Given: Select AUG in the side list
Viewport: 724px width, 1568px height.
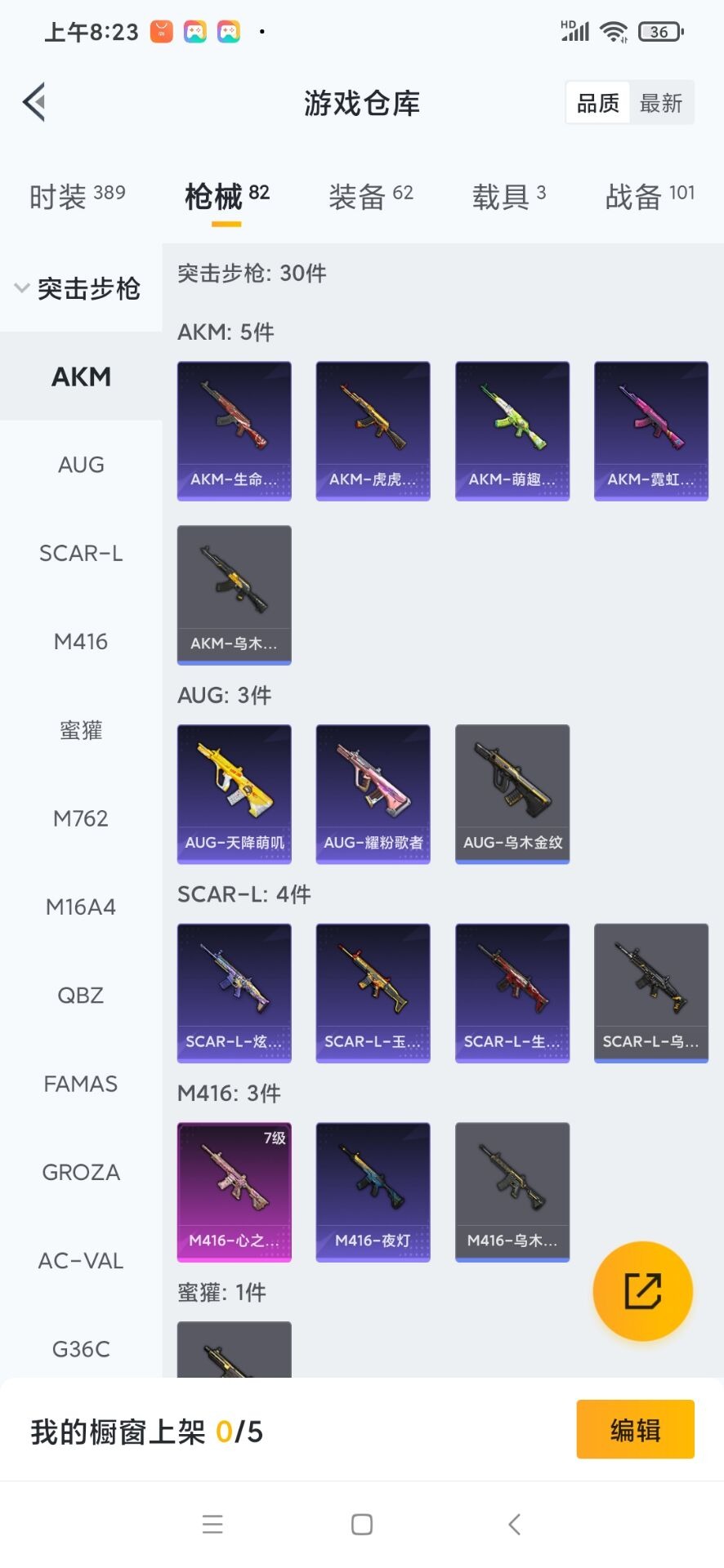Looking at the screenshot, I should (81, 465).
